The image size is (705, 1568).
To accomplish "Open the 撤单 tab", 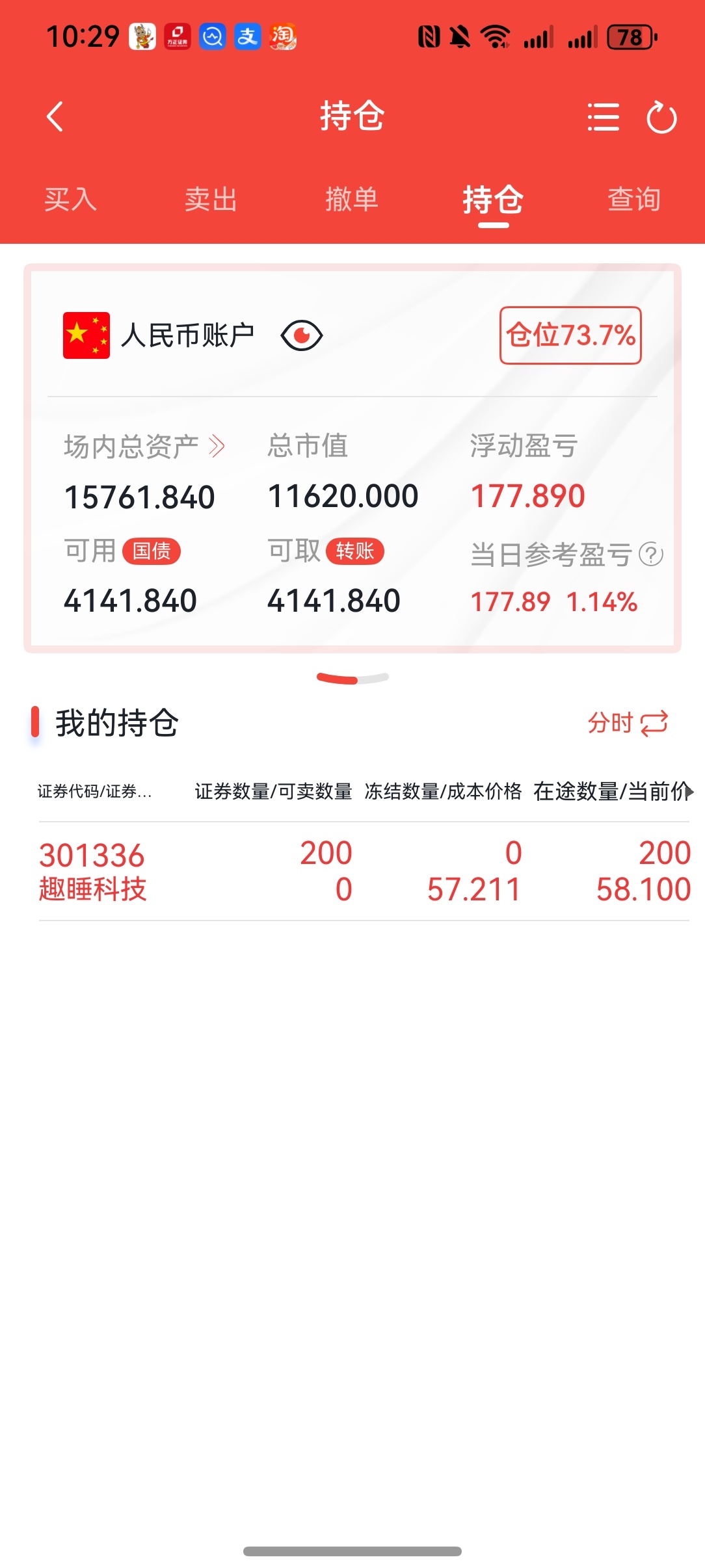I will 352,200.
